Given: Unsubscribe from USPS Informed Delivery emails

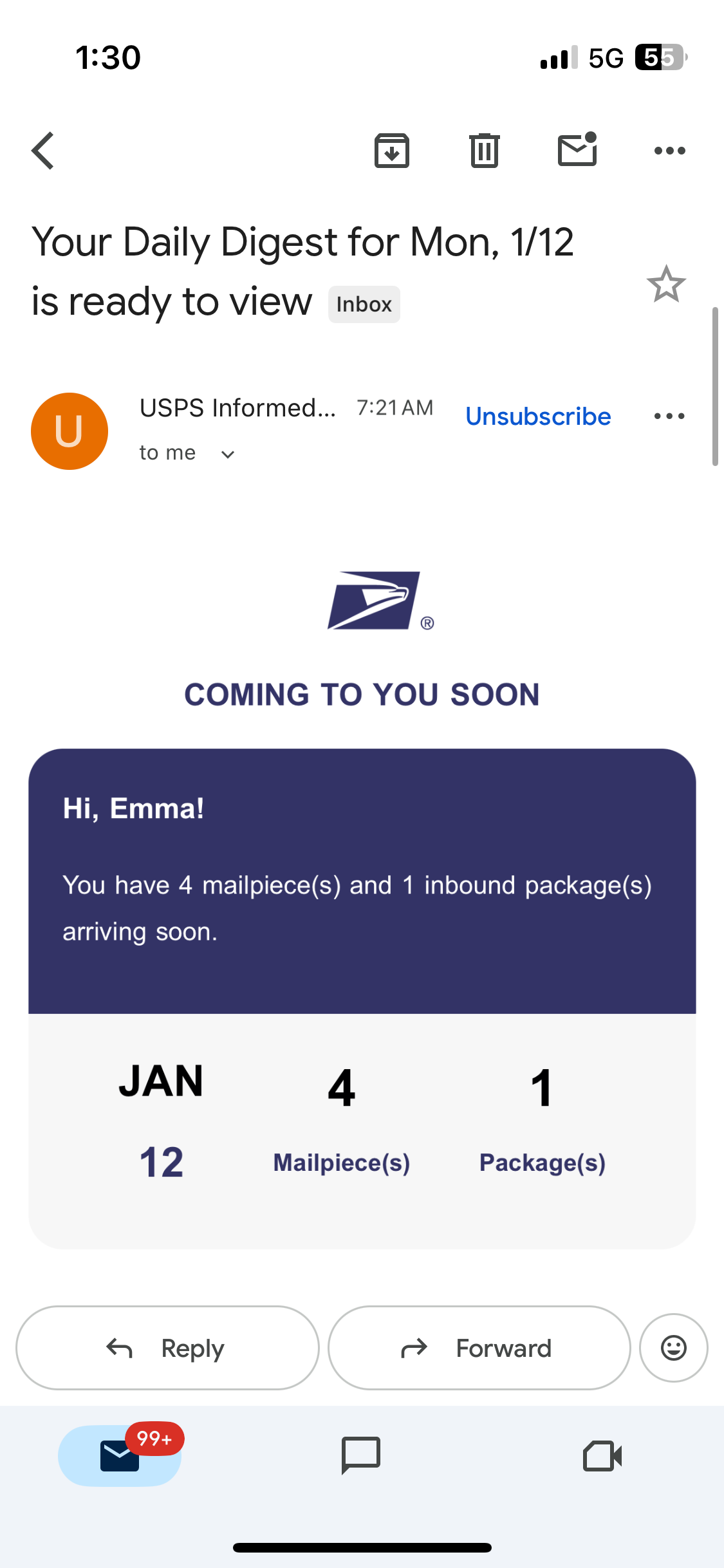Looking at the screenshot, I should click(x=538, y=416).
